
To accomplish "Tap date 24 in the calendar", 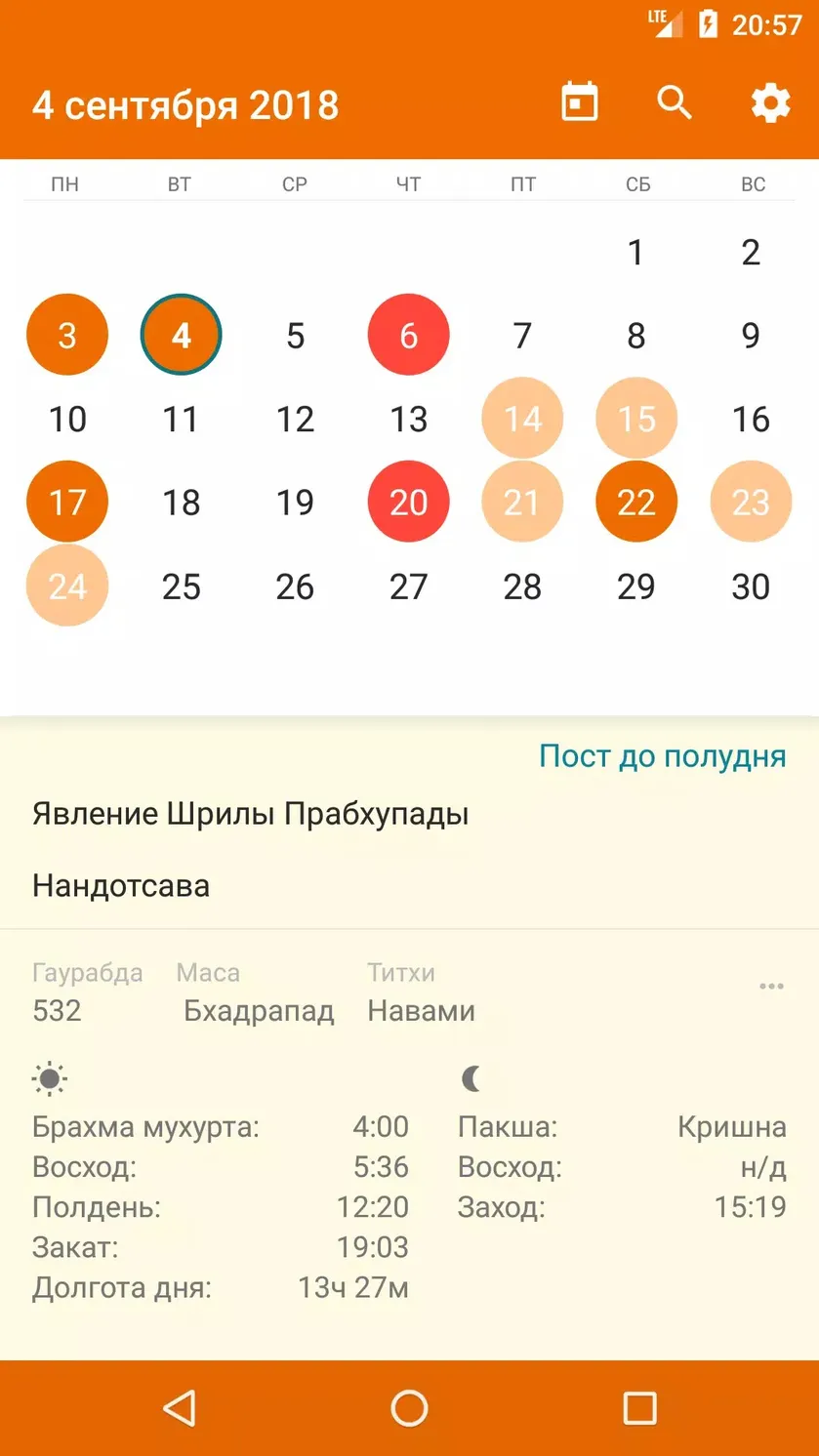I will [67, 586].
